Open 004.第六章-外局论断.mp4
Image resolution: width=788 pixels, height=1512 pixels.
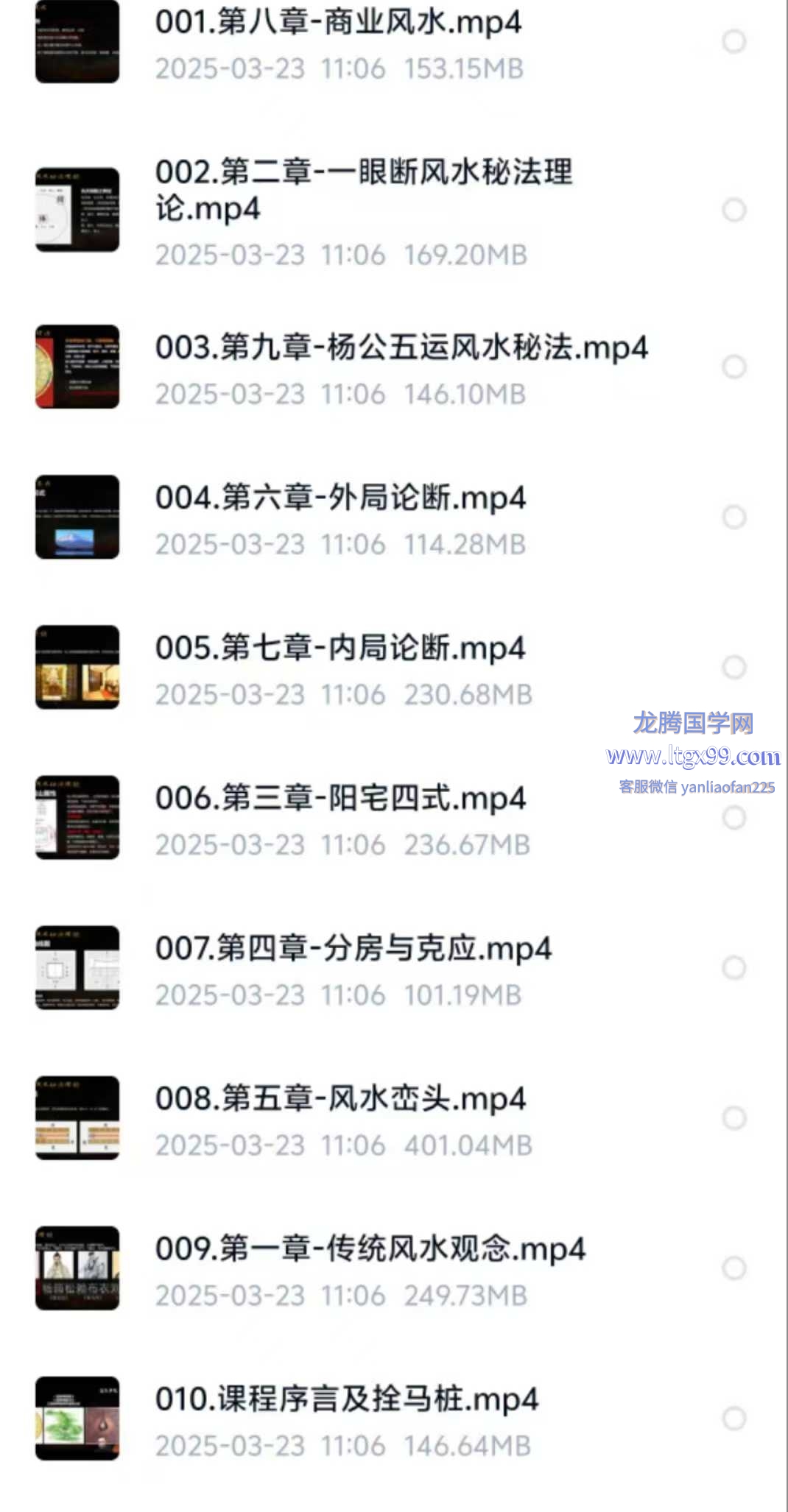340,498
